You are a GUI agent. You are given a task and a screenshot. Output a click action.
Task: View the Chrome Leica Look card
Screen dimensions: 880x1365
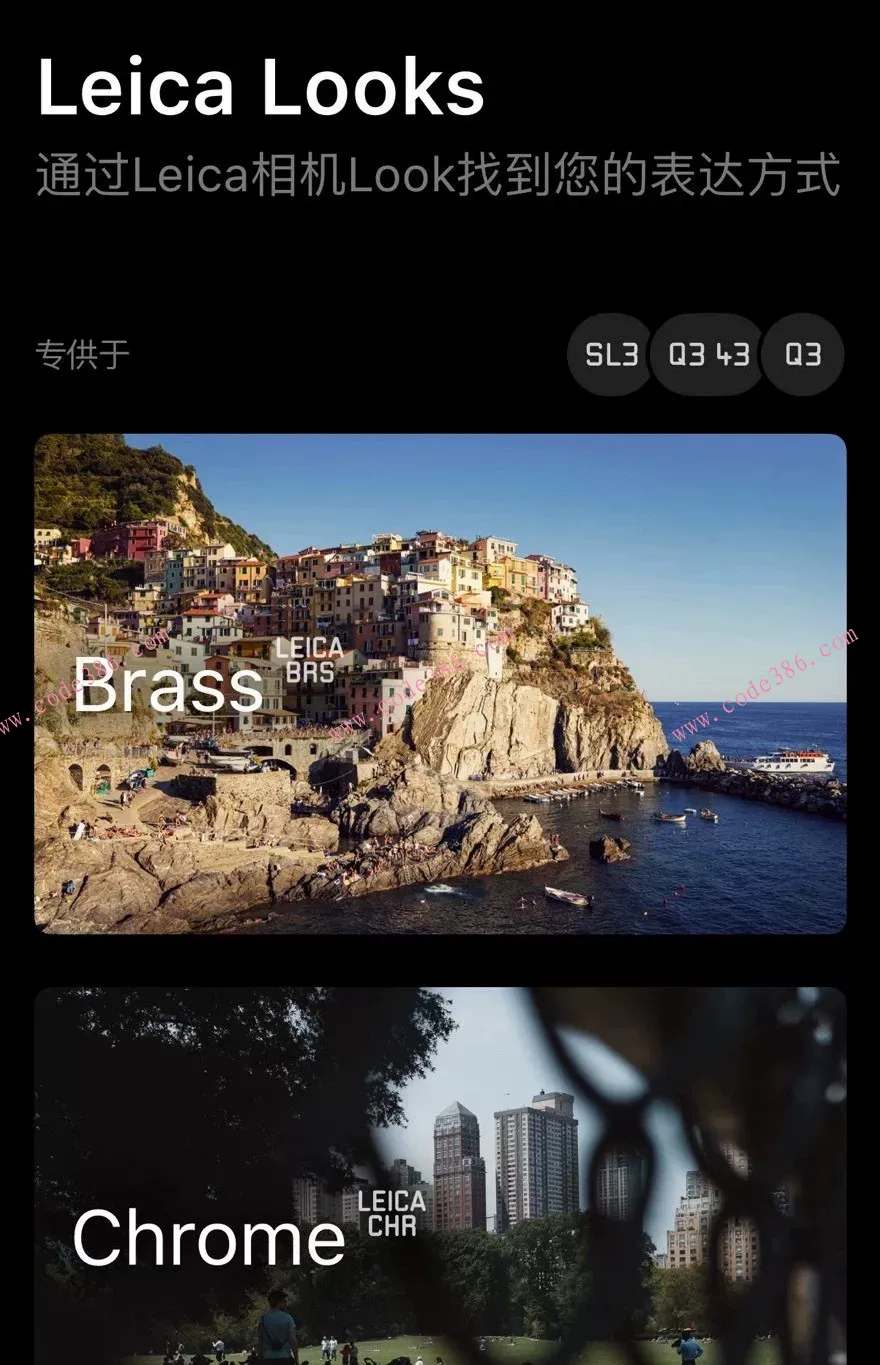[x=440, y=1180]
